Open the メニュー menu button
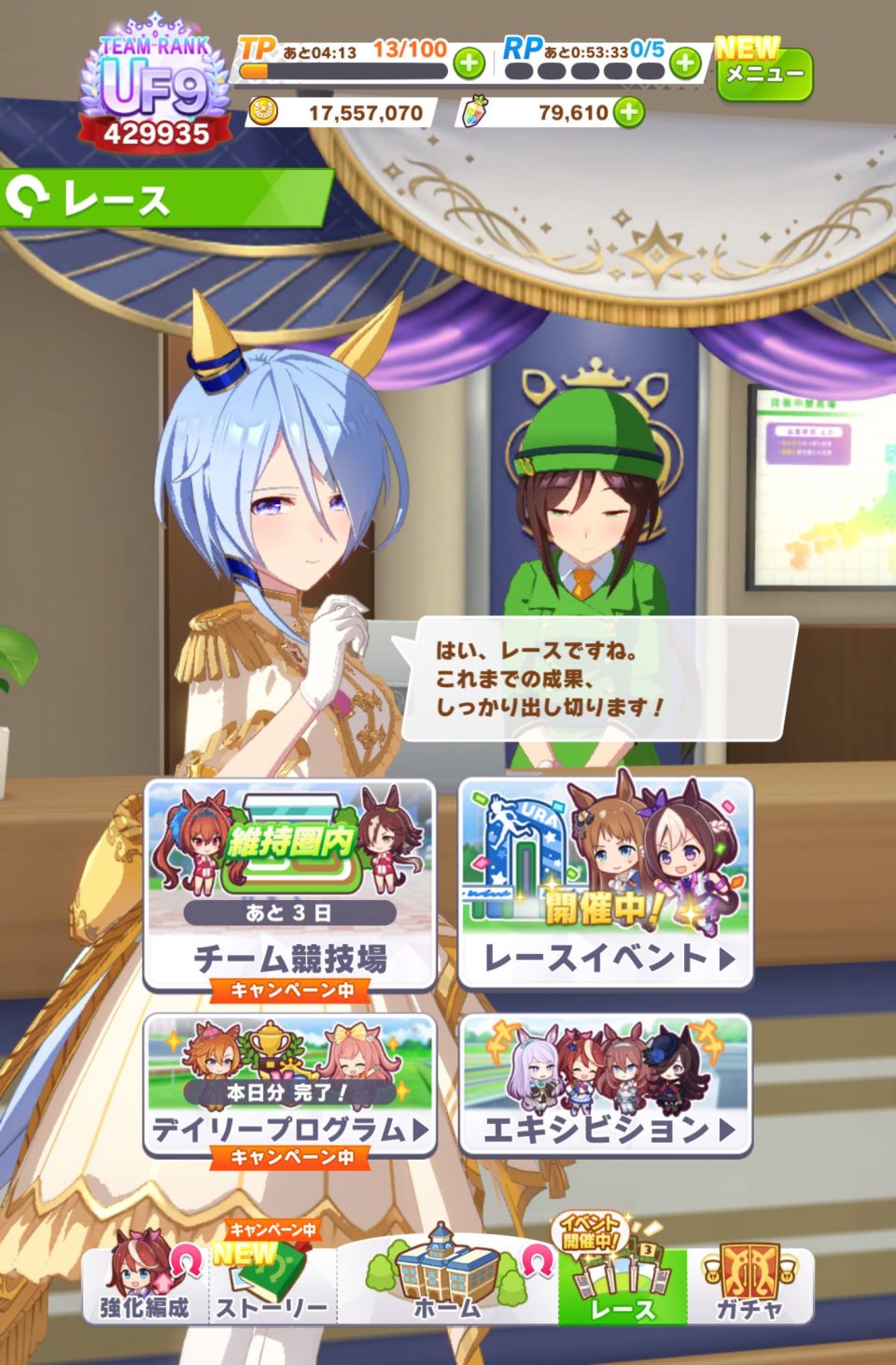 (x=763, y=73)
